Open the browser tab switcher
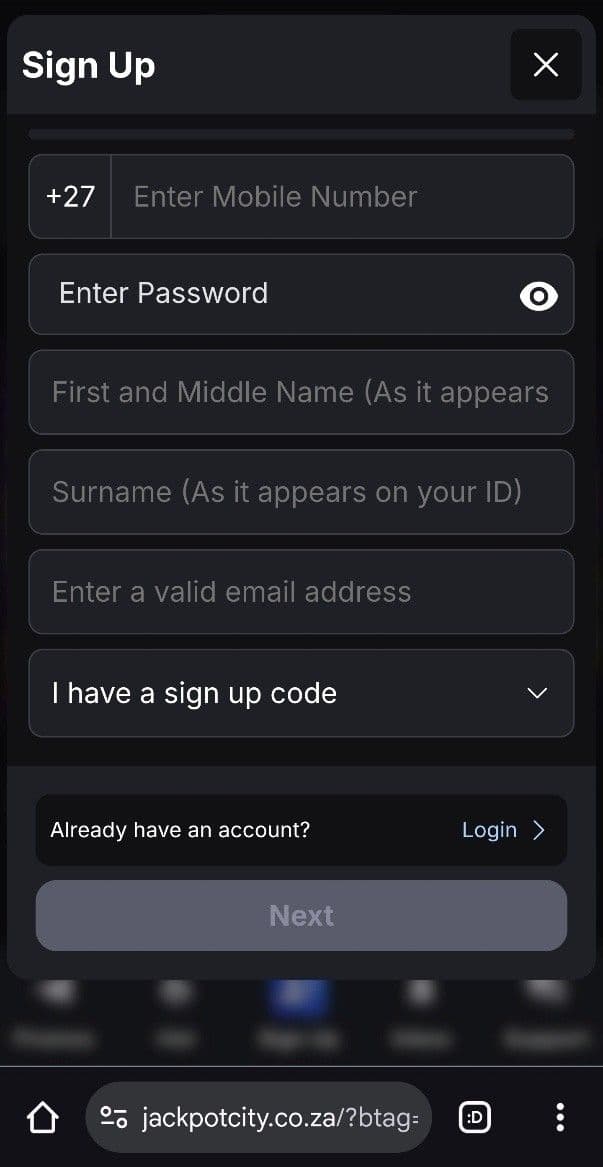 [x=474, y=1117]
